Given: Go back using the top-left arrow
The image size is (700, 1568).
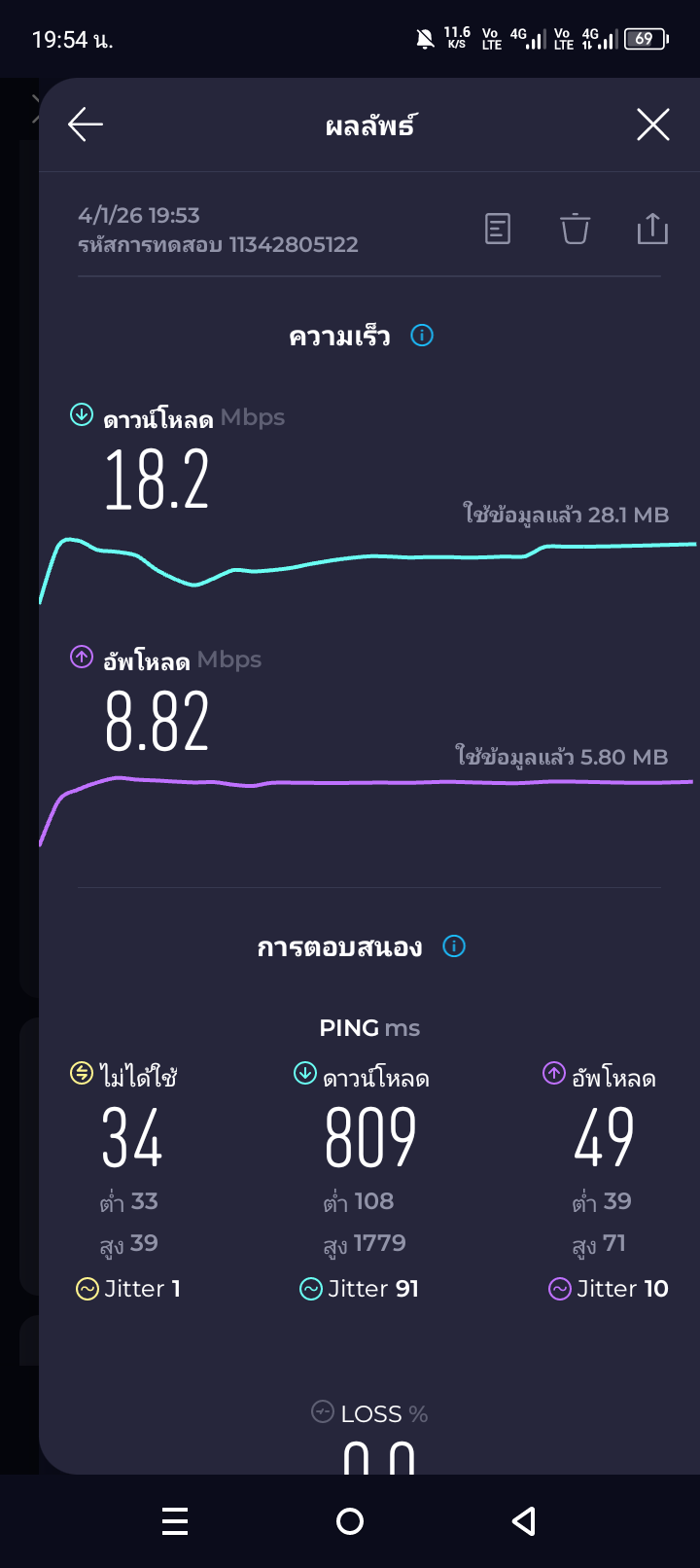Looking at the screenshot, I should click(x=86, y=125).
